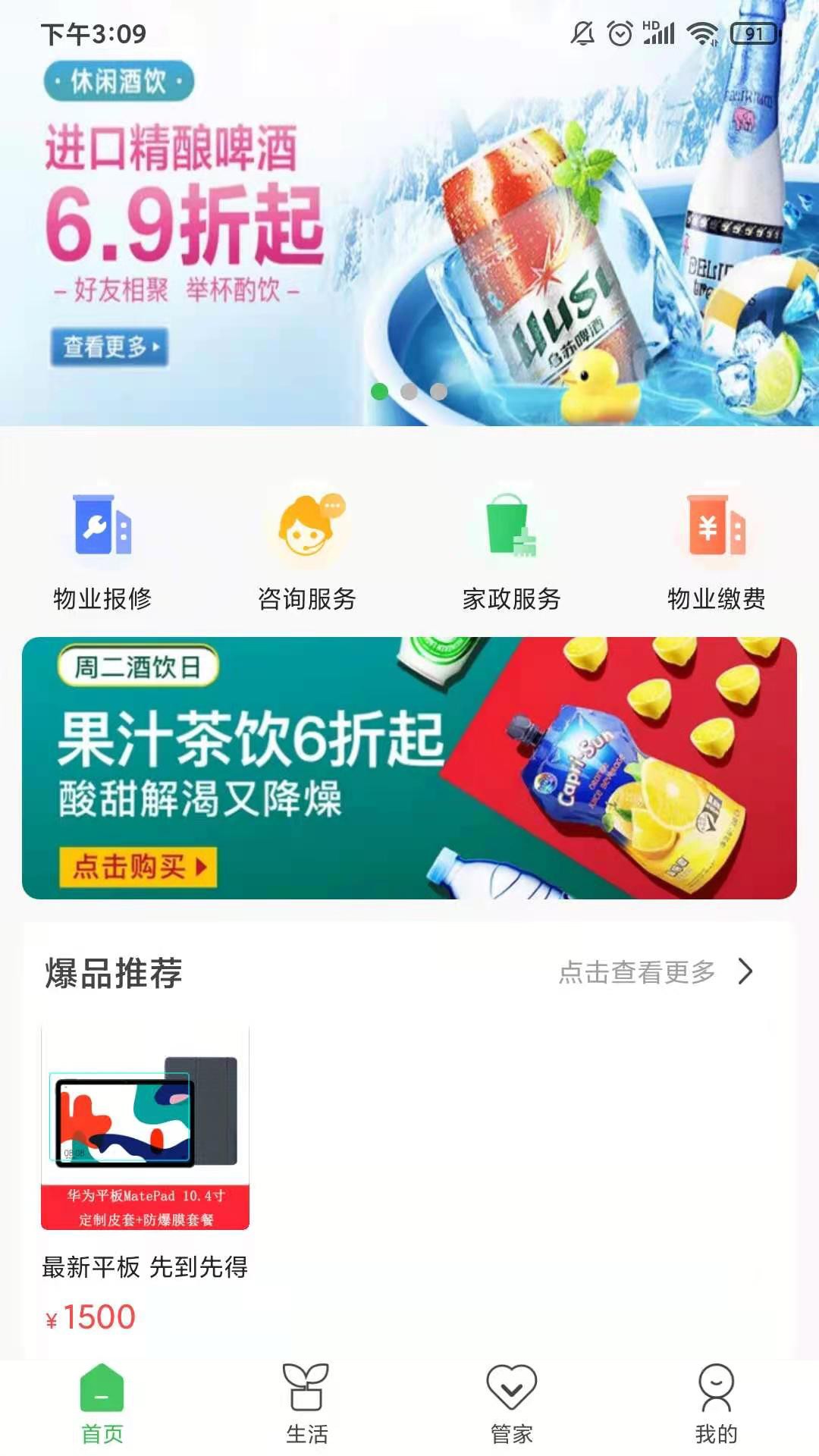Open the 物业报修 repair service icon
This screenshot has width=819, height=1456.
[102, 531]
